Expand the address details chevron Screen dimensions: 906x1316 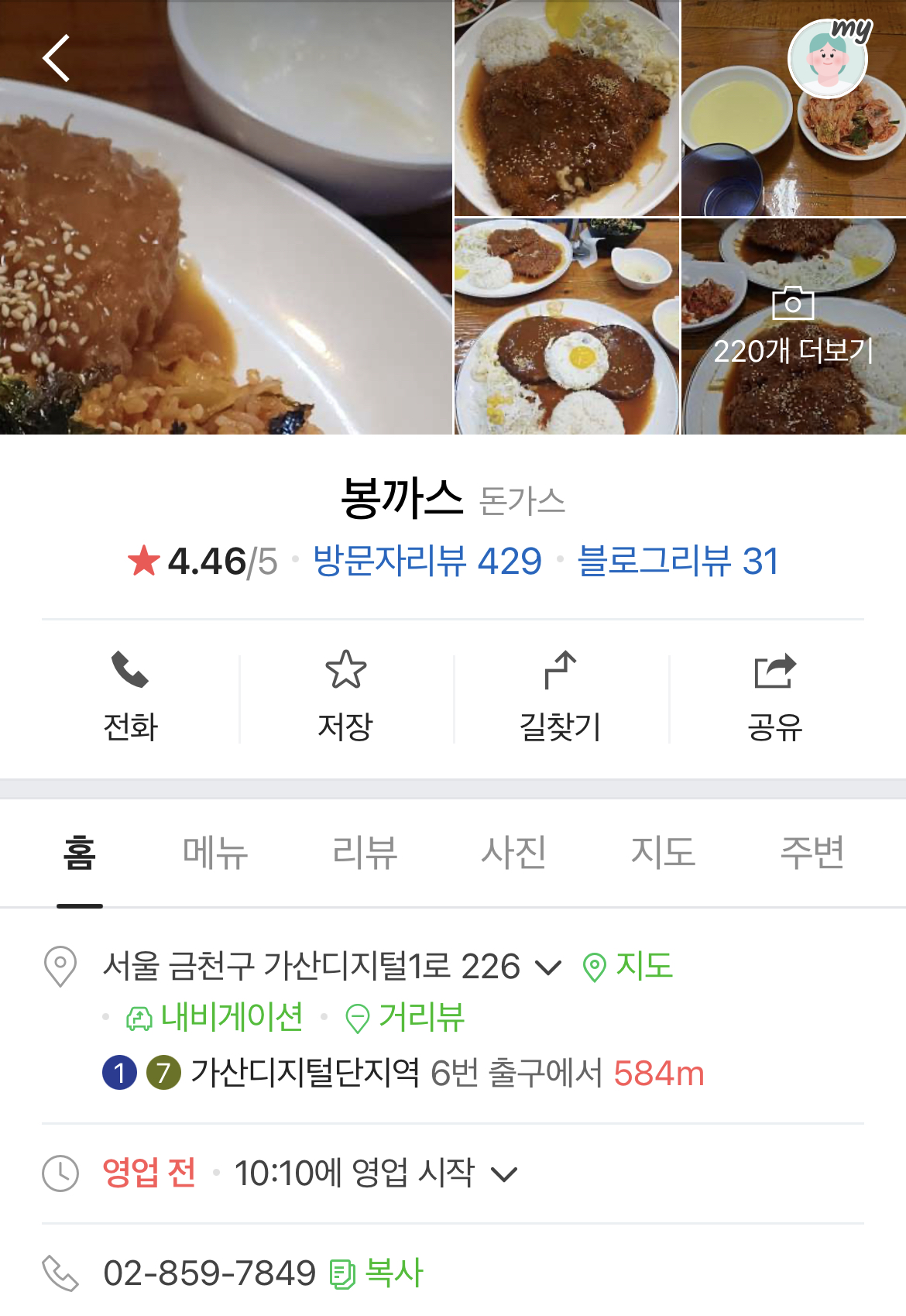pyautogui.click(x=548, y=967)
